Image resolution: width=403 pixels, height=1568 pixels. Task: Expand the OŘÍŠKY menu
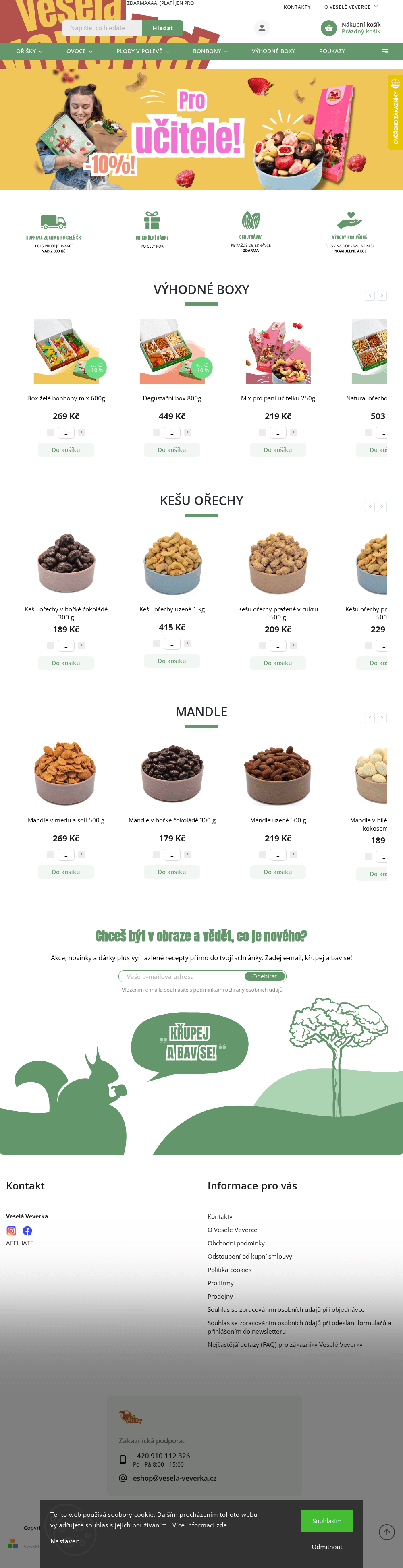[29, 51]
